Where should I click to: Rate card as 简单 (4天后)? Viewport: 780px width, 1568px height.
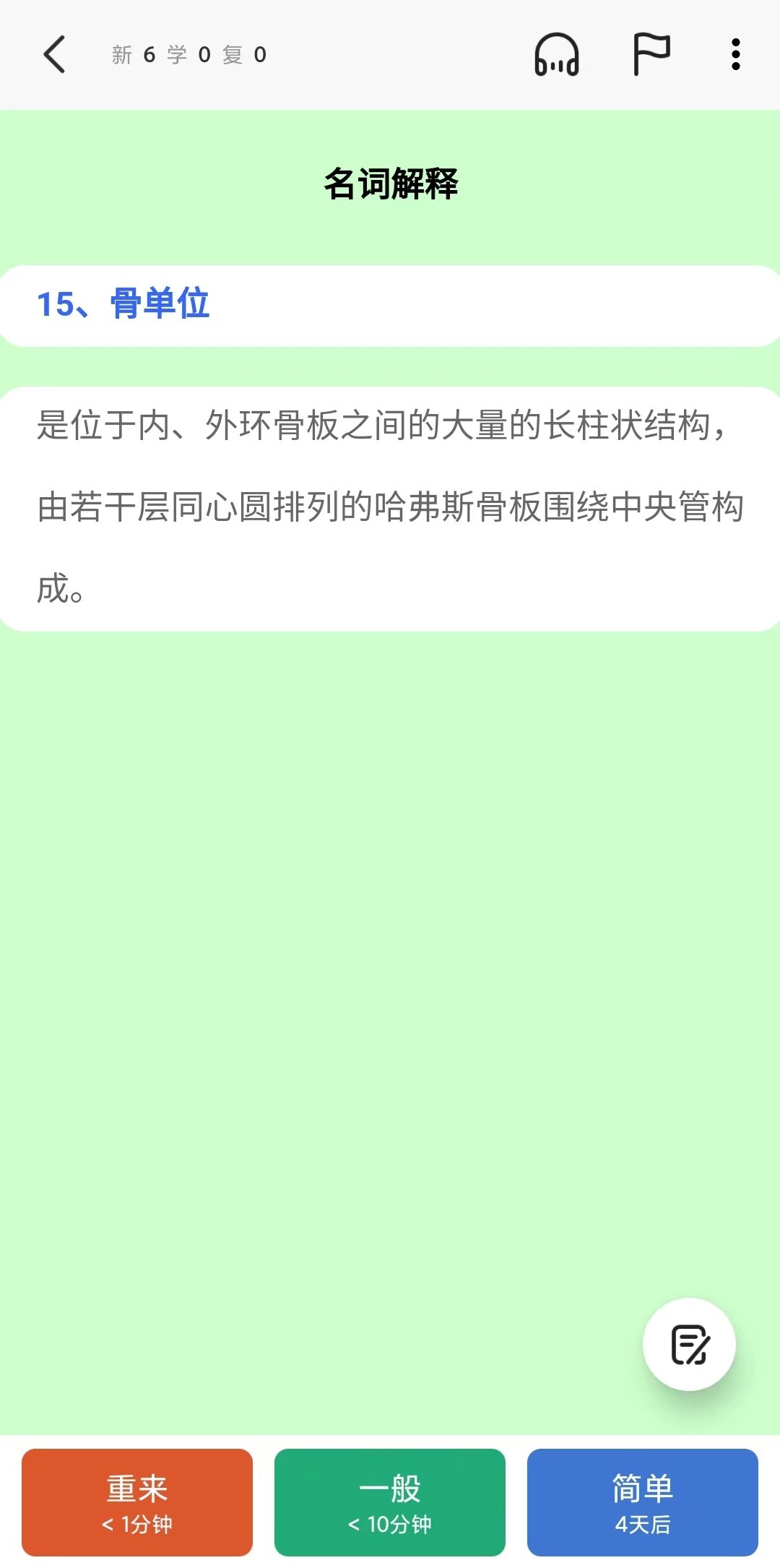(643, 1502)
